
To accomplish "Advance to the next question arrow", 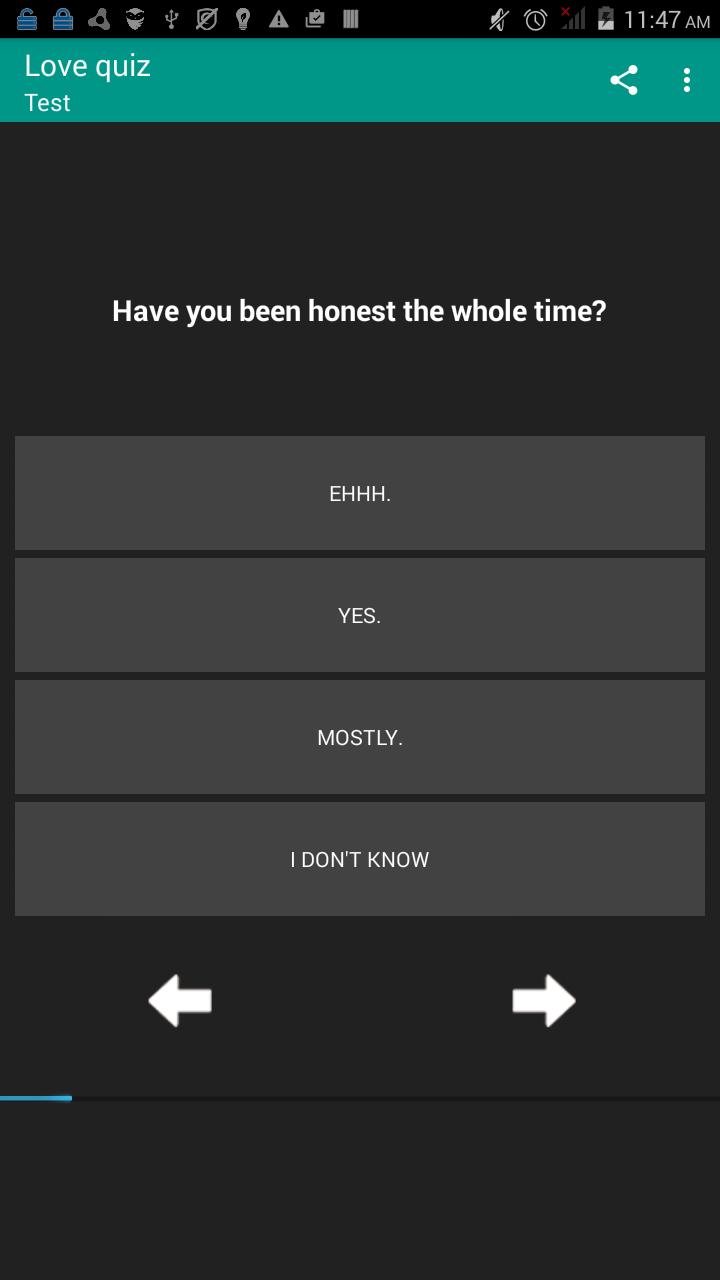I will tap(544, 1000).
